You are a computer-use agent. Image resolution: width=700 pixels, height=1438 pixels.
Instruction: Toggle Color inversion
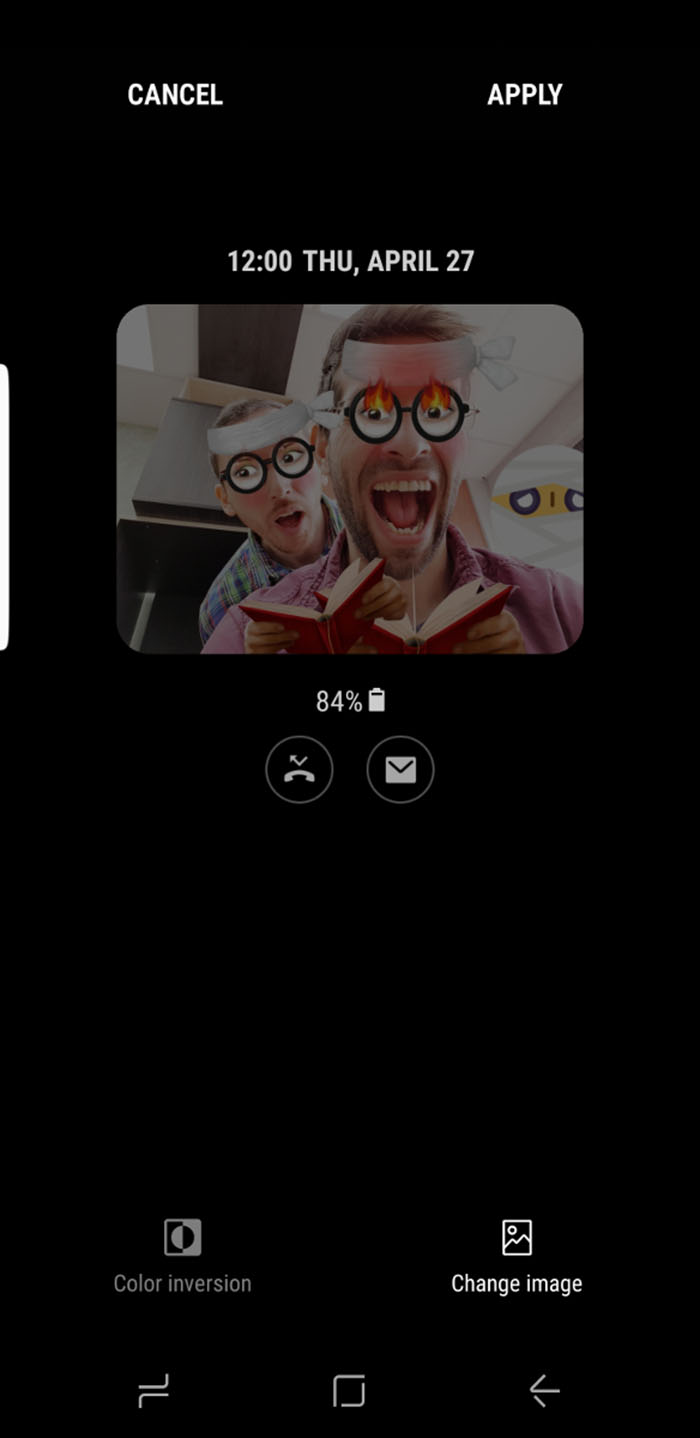click(182, 1255)
